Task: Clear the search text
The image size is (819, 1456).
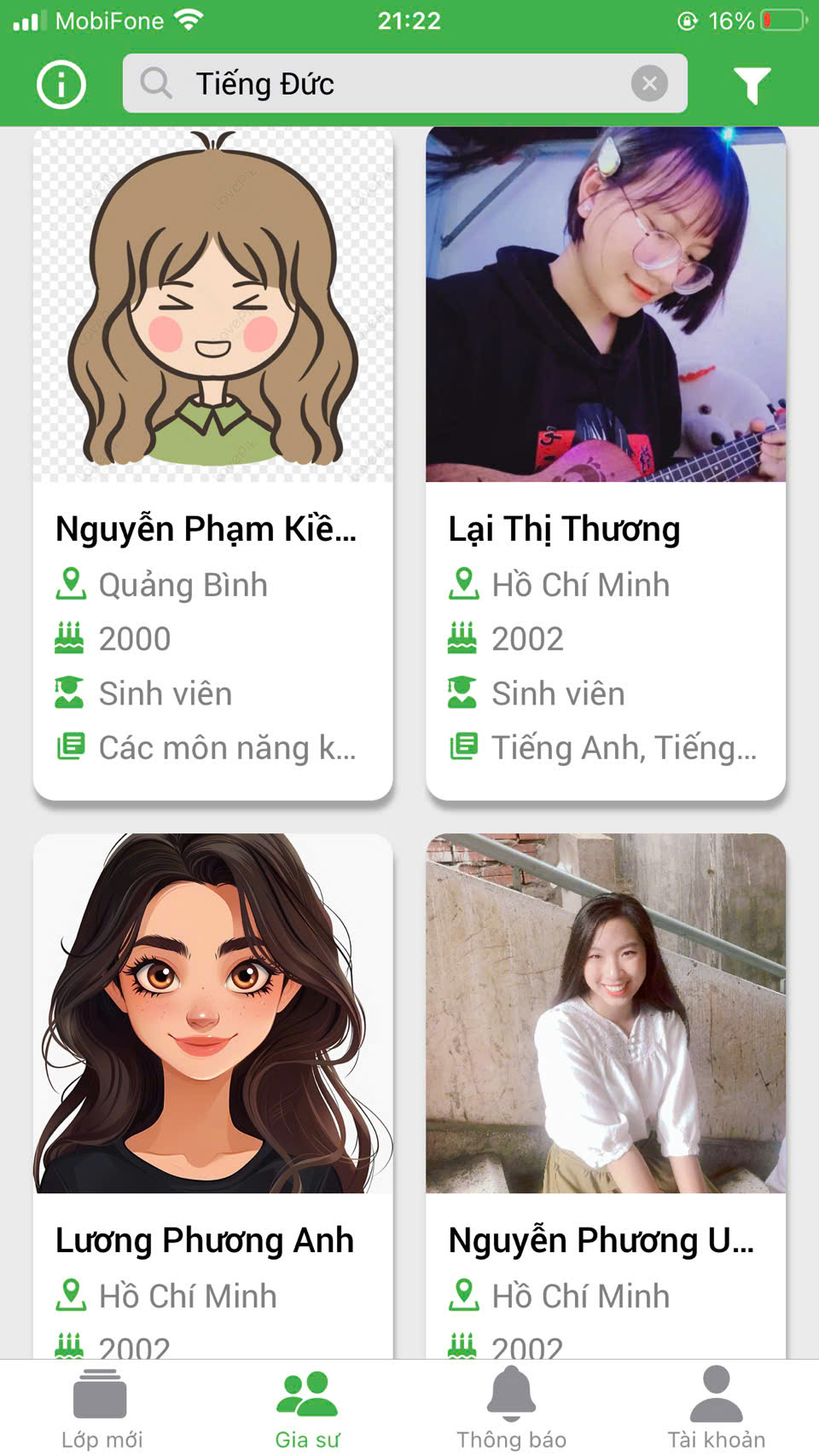Action: pos(649,84)
